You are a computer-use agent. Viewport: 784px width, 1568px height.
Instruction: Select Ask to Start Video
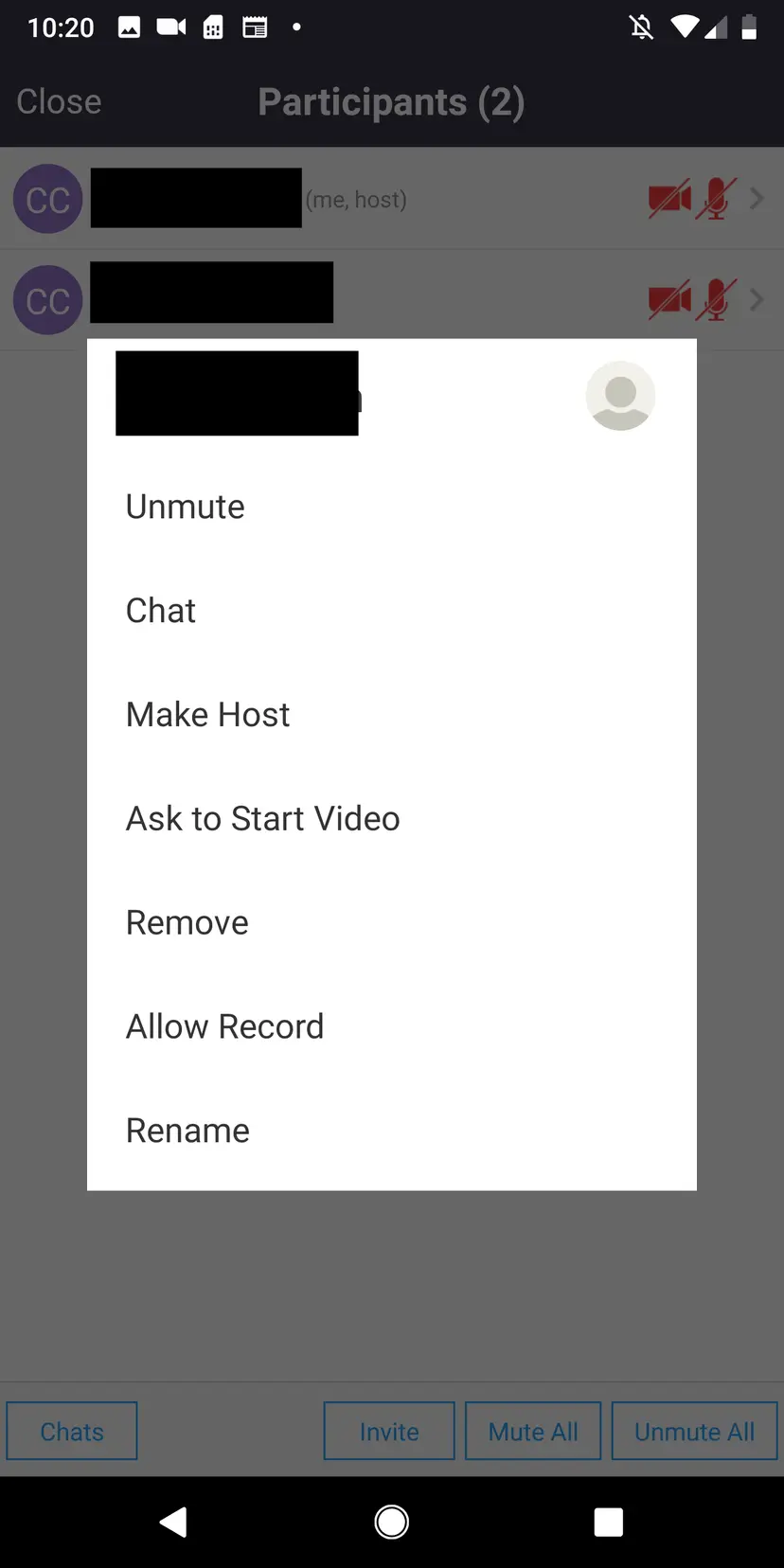click(262, 818)
